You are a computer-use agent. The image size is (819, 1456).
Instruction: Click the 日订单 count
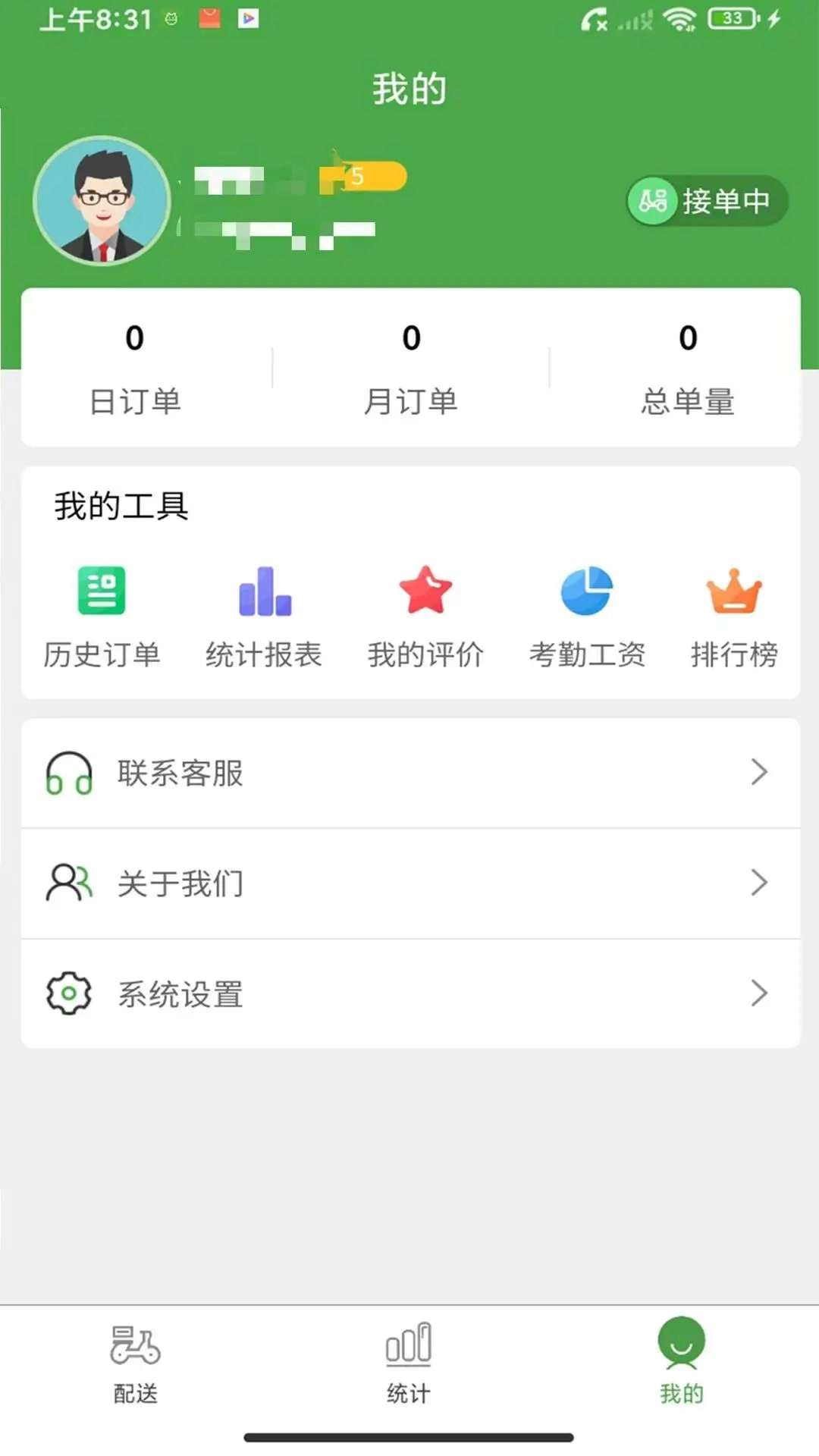(135, 340)
